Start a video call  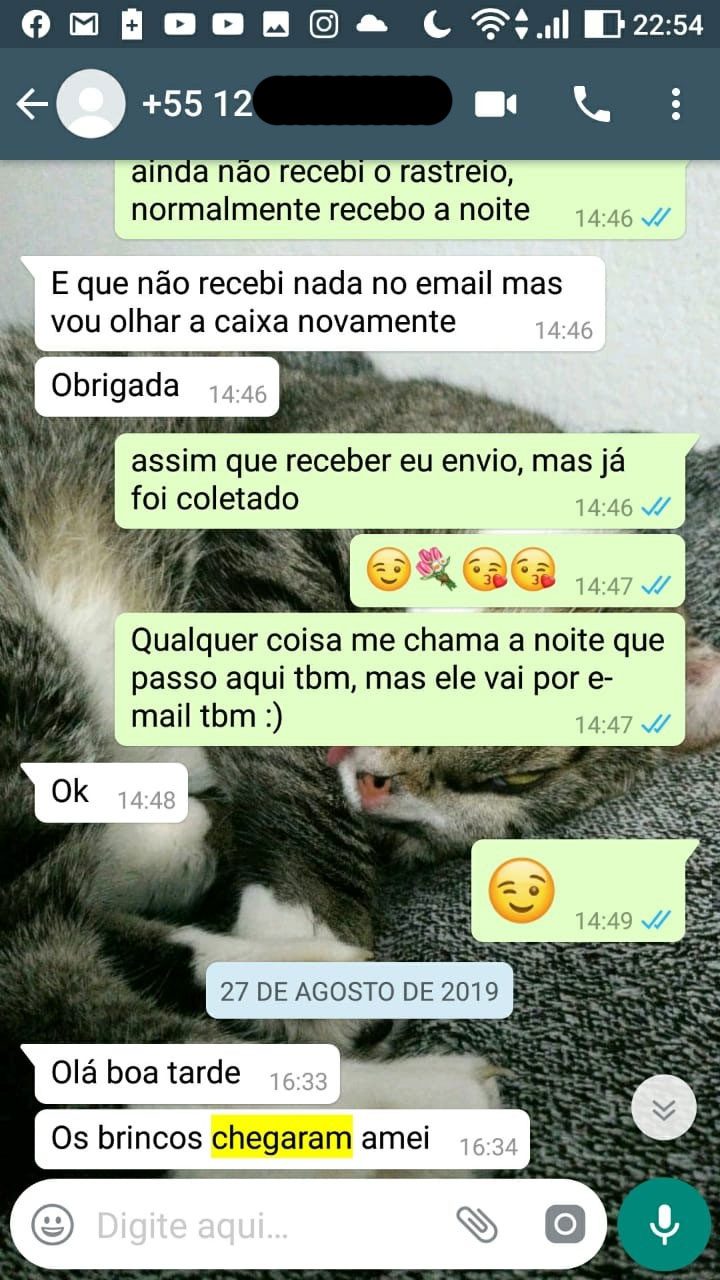click(496, 104)
